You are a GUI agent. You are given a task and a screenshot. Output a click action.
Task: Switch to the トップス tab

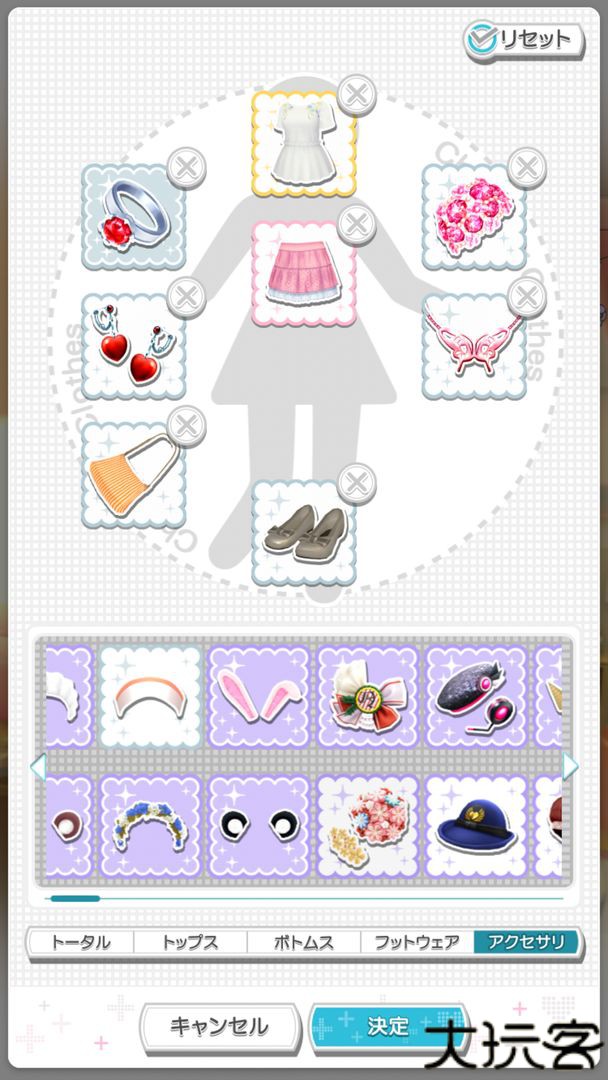(x=190, y=942)
